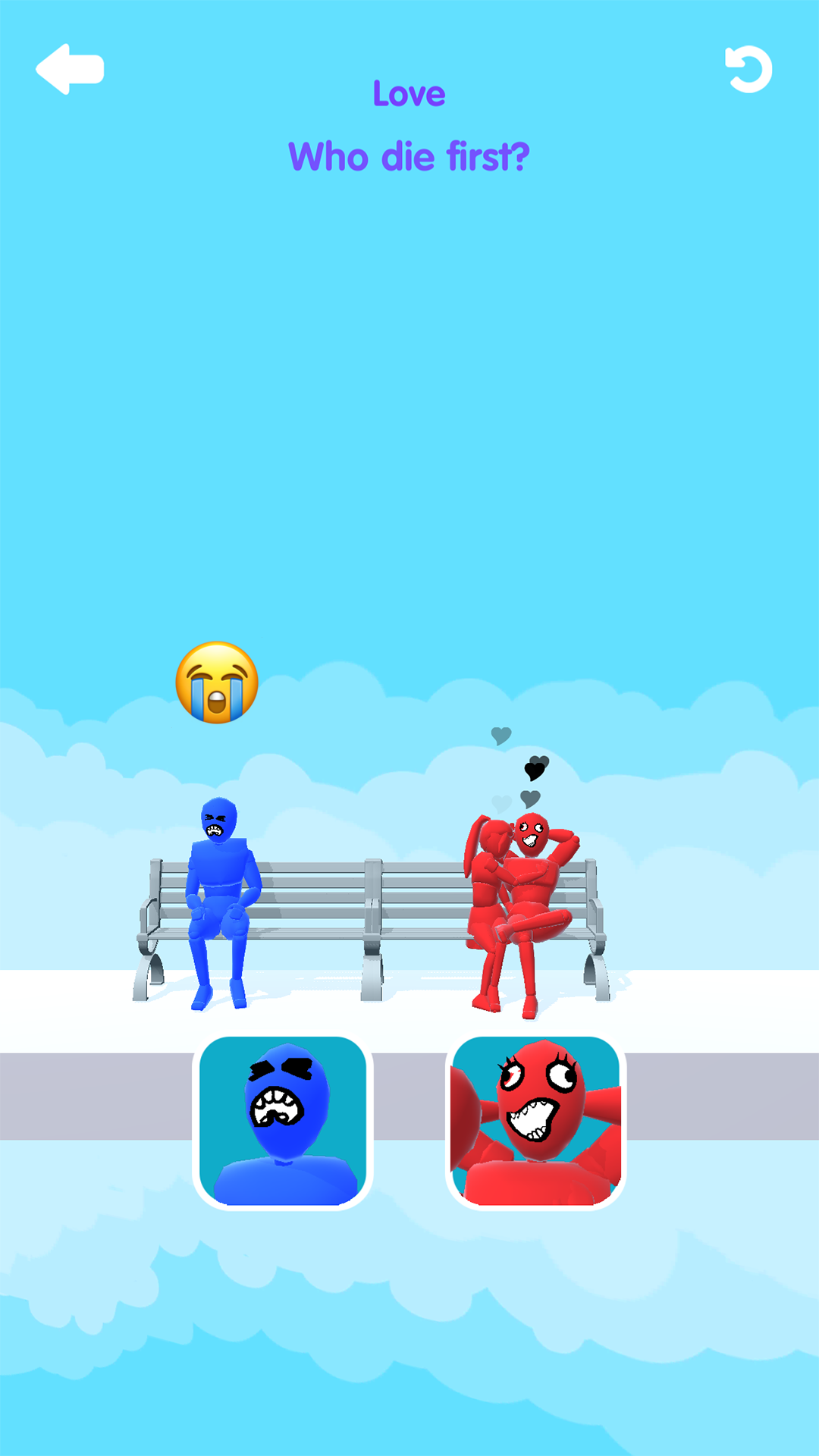Choose the blue character answer card

[x=283, y=1122]
